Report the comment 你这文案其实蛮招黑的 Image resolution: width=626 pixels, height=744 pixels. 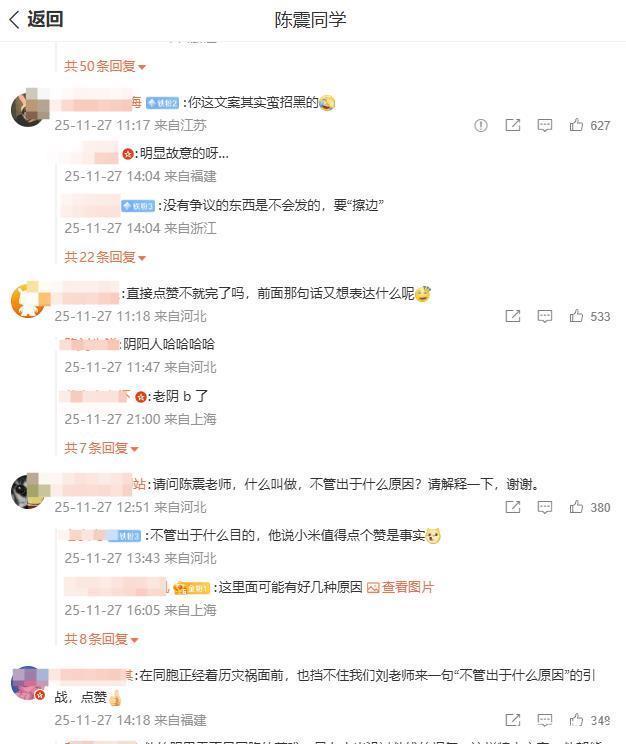[x=481, y=126]
